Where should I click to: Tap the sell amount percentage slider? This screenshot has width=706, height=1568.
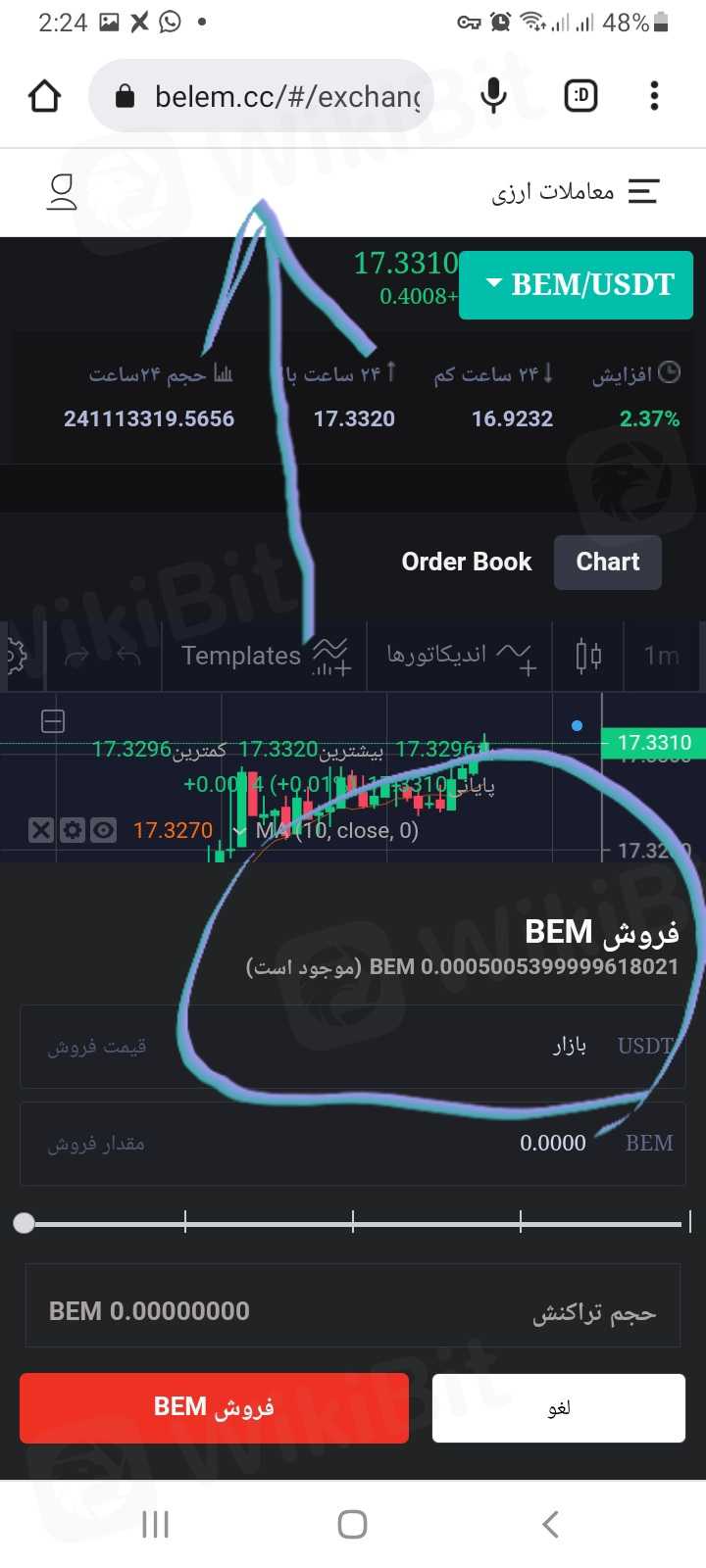[353, 1222]
